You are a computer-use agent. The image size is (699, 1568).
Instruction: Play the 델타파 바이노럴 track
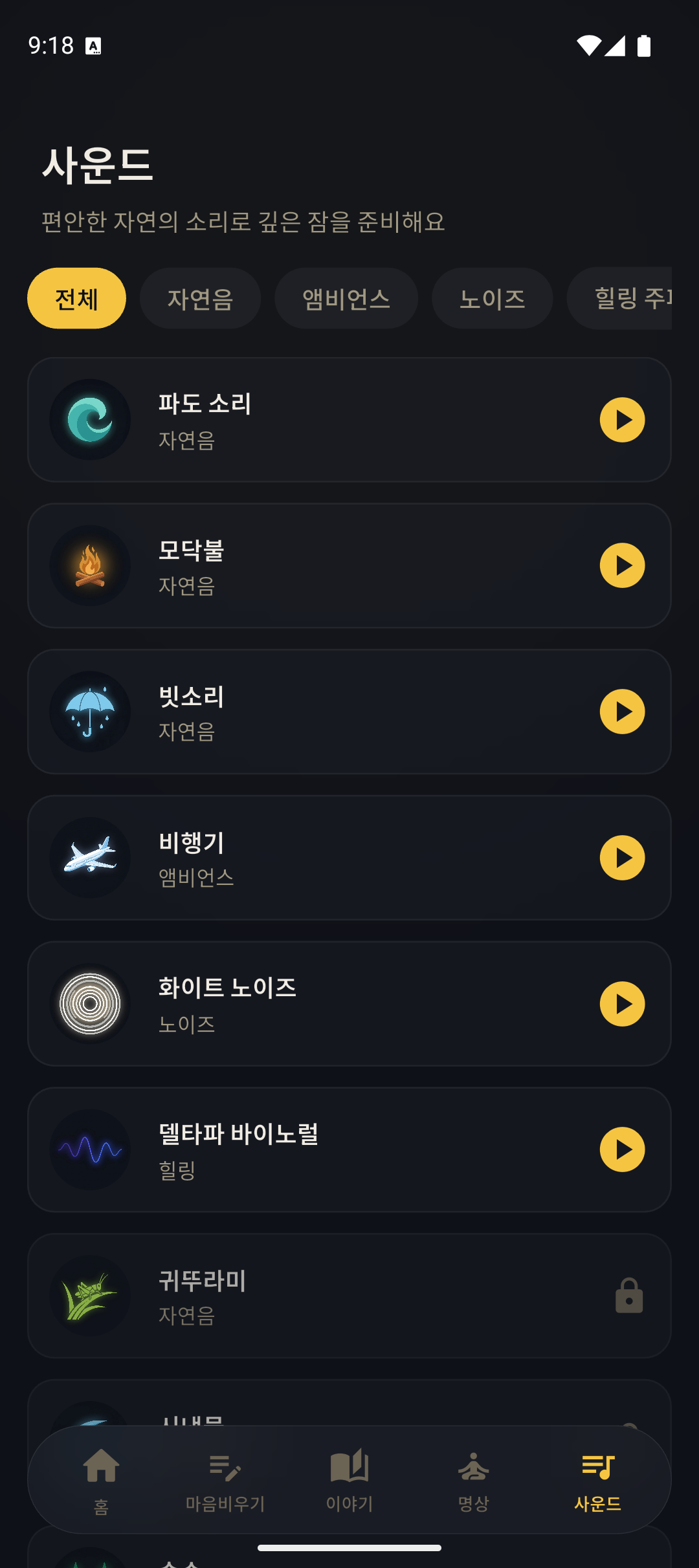click(622, 1150)
